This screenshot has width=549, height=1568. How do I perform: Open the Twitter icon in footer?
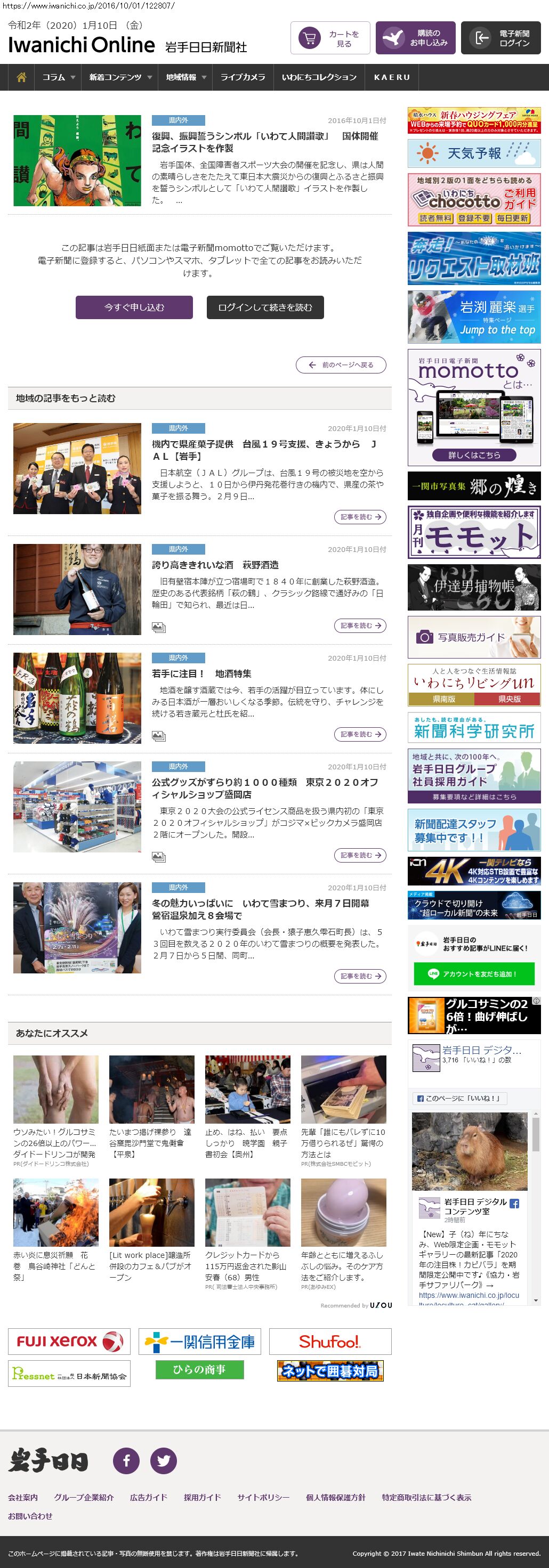[164, 1461]
